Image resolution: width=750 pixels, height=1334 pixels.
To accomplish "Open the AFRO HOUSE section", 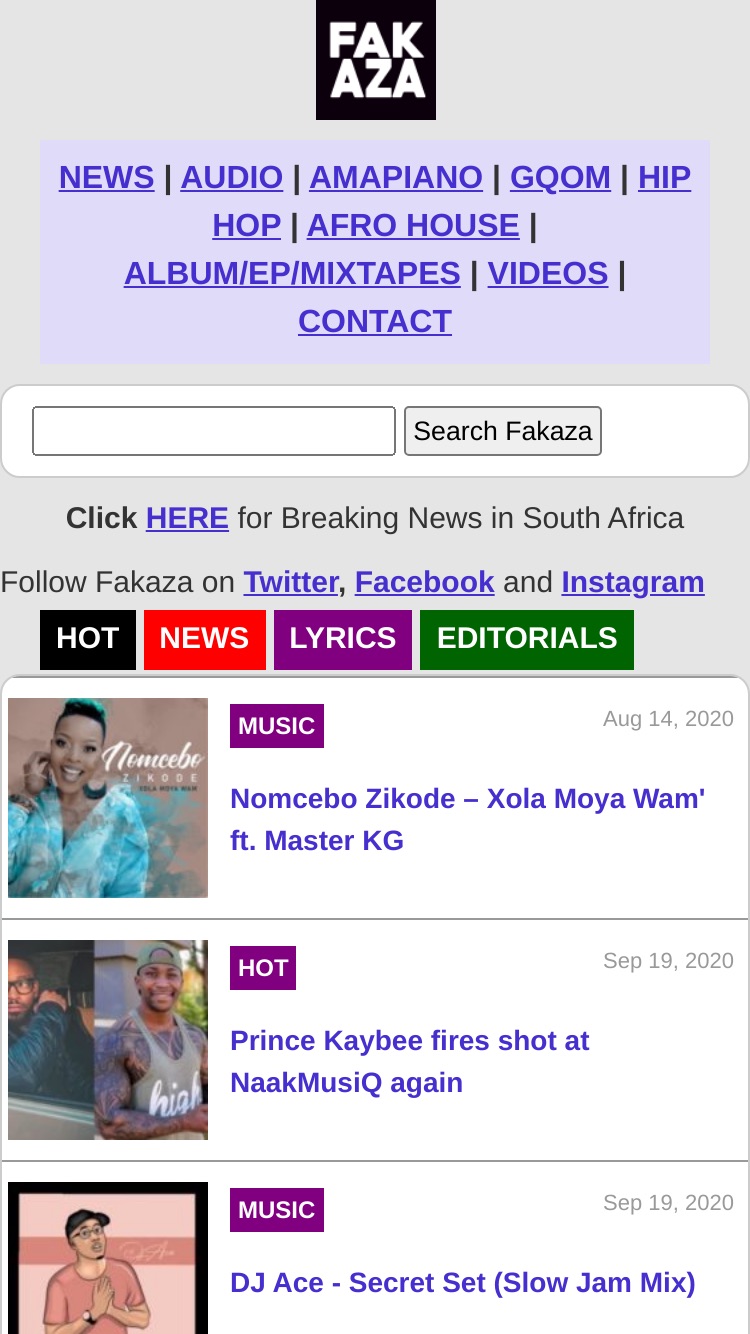I will point(413,225).
